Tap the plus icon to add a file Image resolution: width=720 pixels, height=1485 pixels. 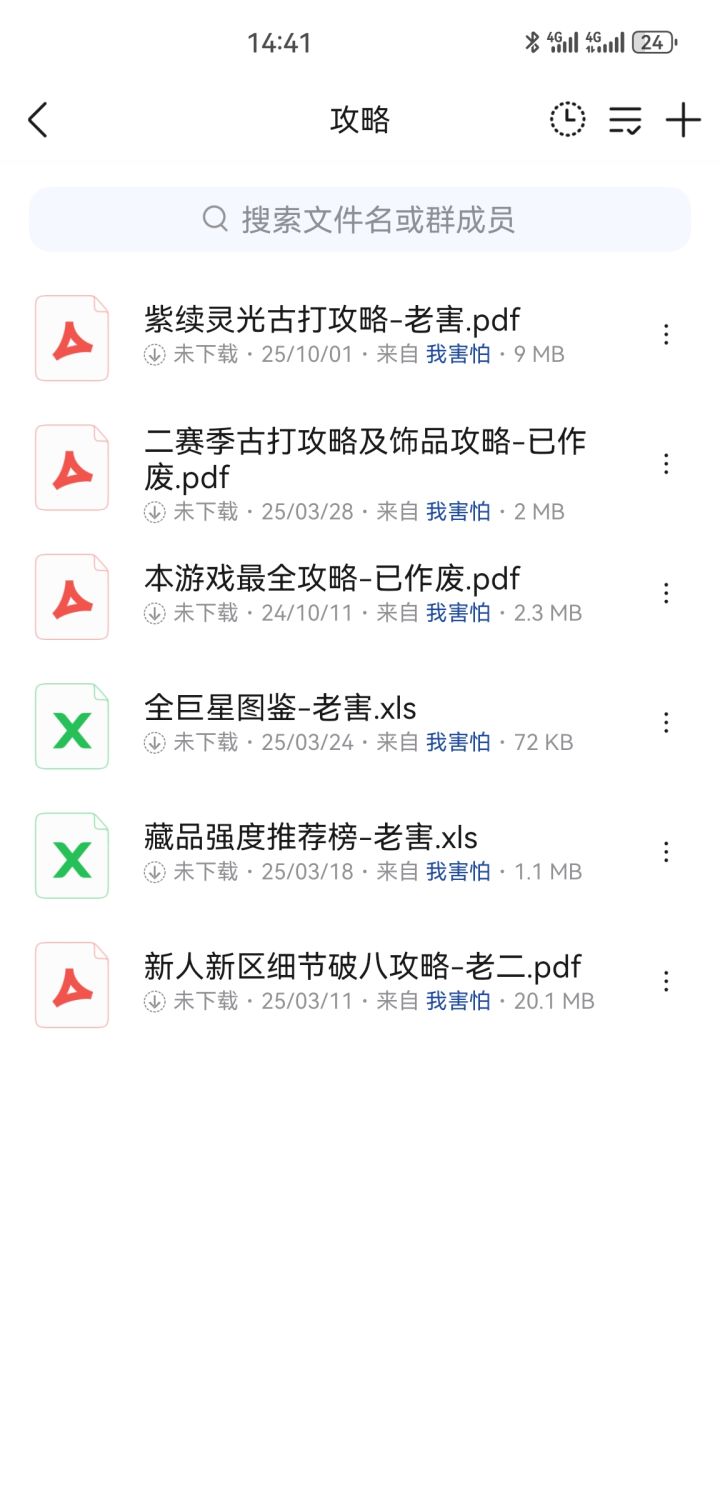coord(684,120)
